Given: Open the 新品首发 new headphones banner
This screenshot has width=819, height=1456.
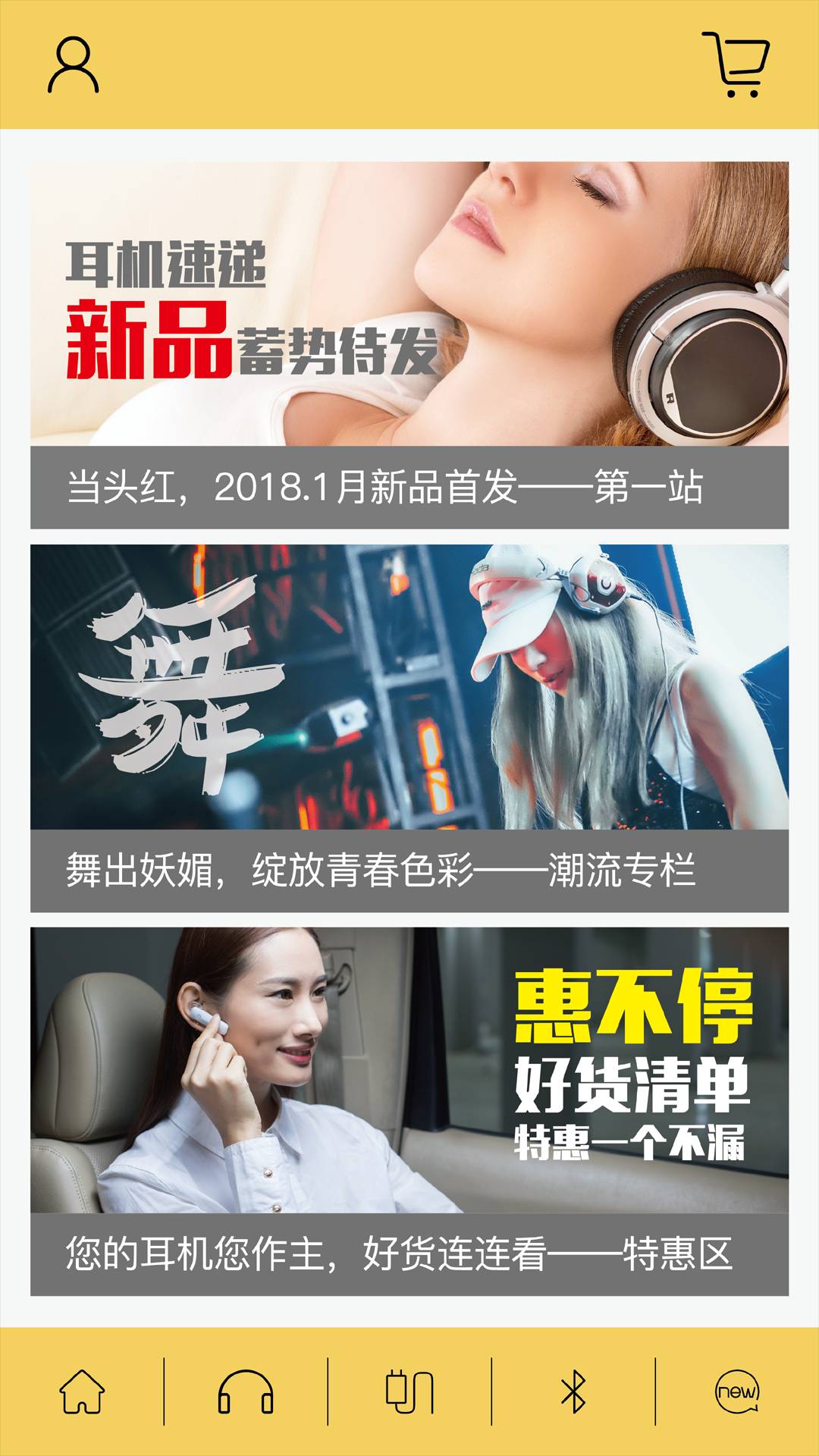Looking at the screenshot, I should [x=409, y=345].
